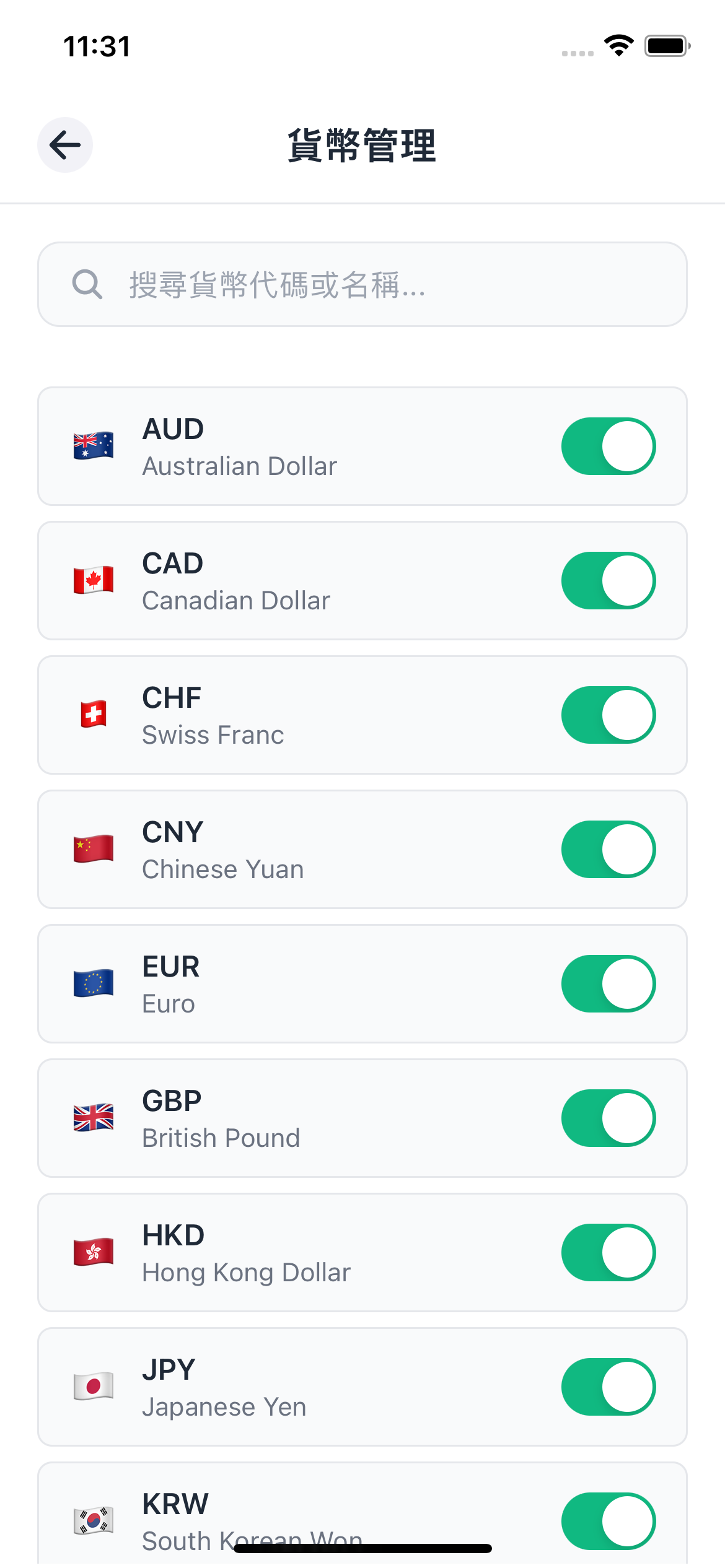Turn off GBP British Pound

point(609,1118)
